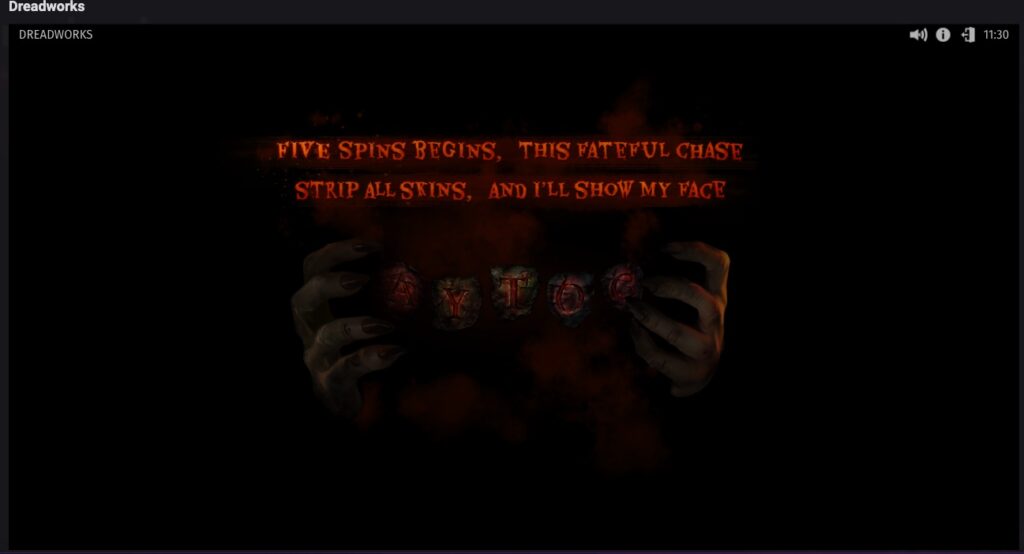Open the game info icon
The width and height of the screenshot is (1024, 554).
pyautogui.click(x=943, y=35)
